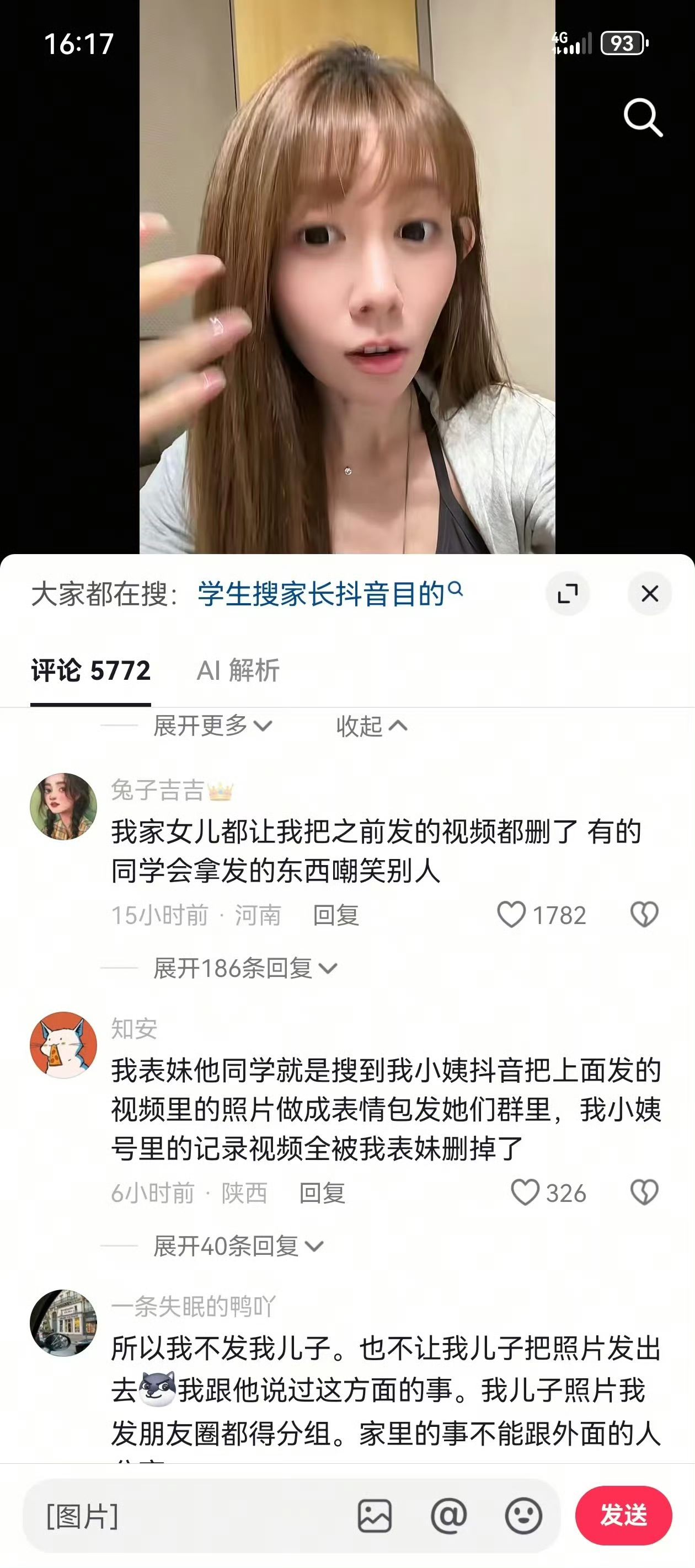Screen dimensions: 695x1568
Task: Attach an image to the comment
Action: [x=375, y=1516]
